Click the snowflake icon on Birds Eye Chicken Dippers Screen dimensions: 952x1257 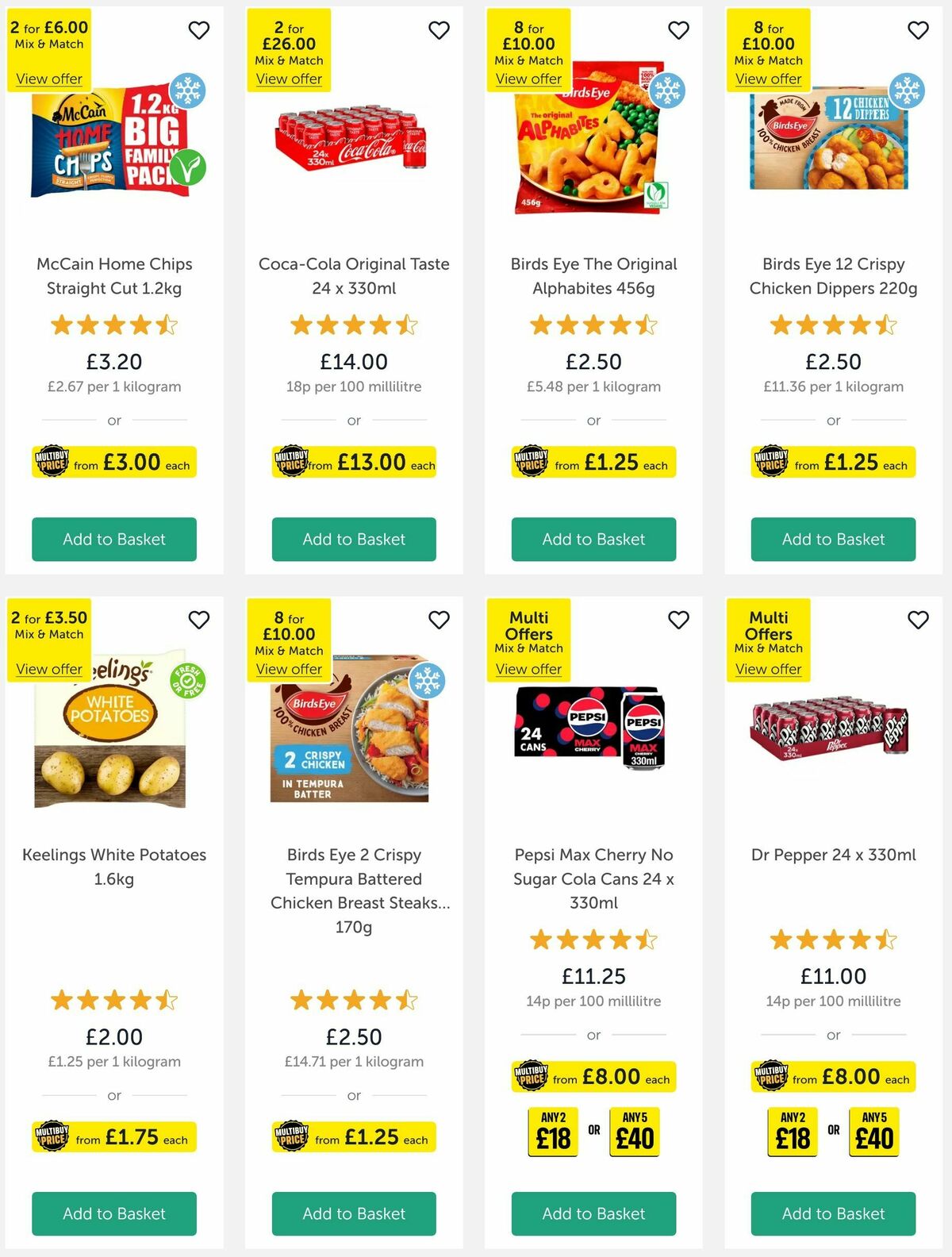click(x=903, y=89)
